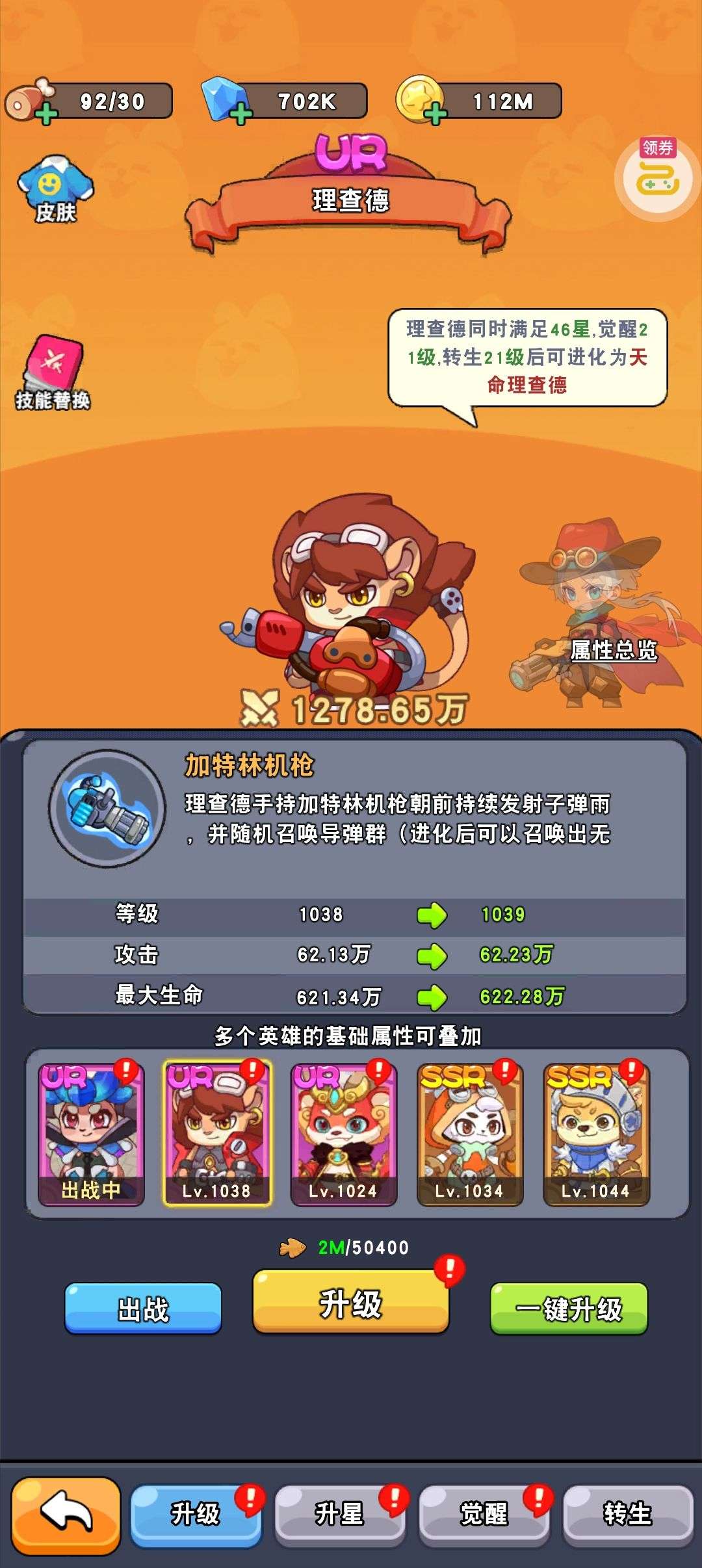Switch to the 升星 tab
This screenshot has width=702, height=1568.
point(339,1515)
